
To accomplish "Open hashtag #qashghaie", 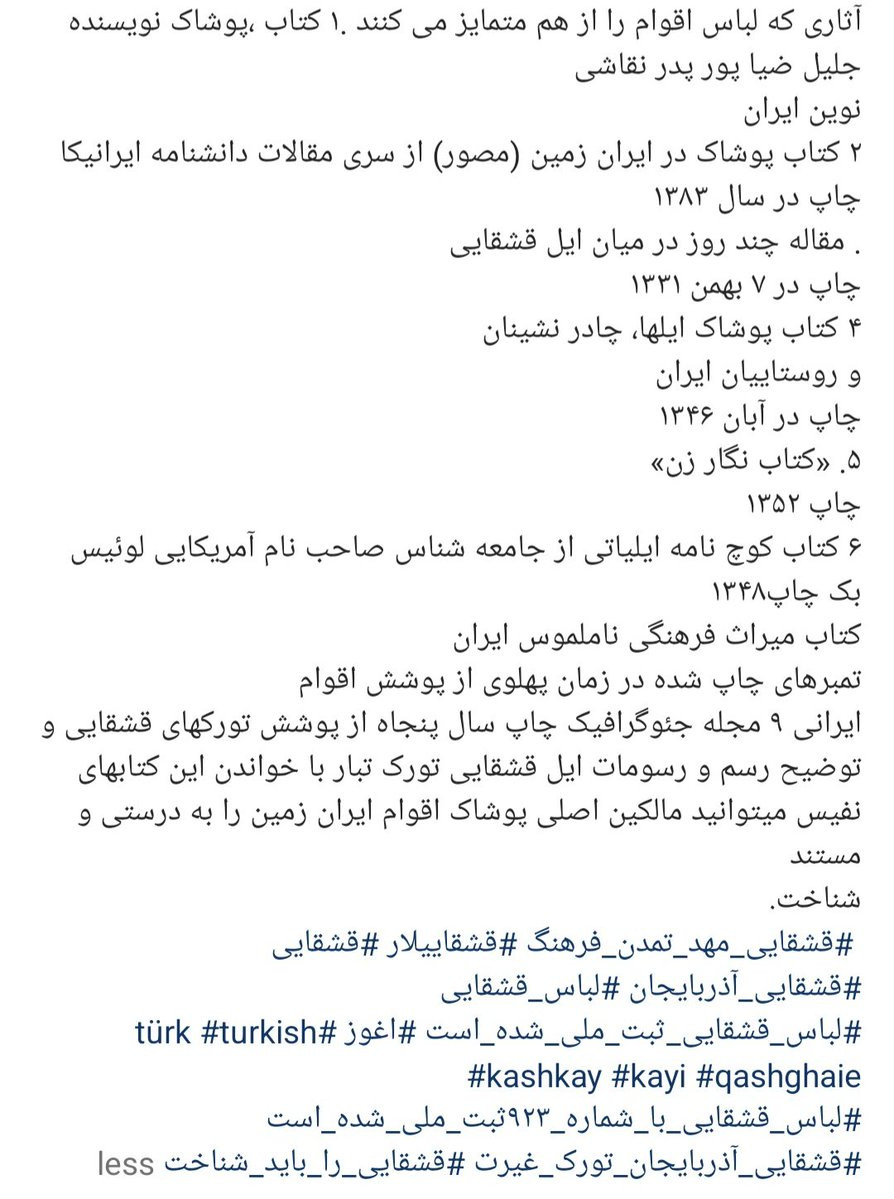I will pyautogui.click(x=779, y=1077).
